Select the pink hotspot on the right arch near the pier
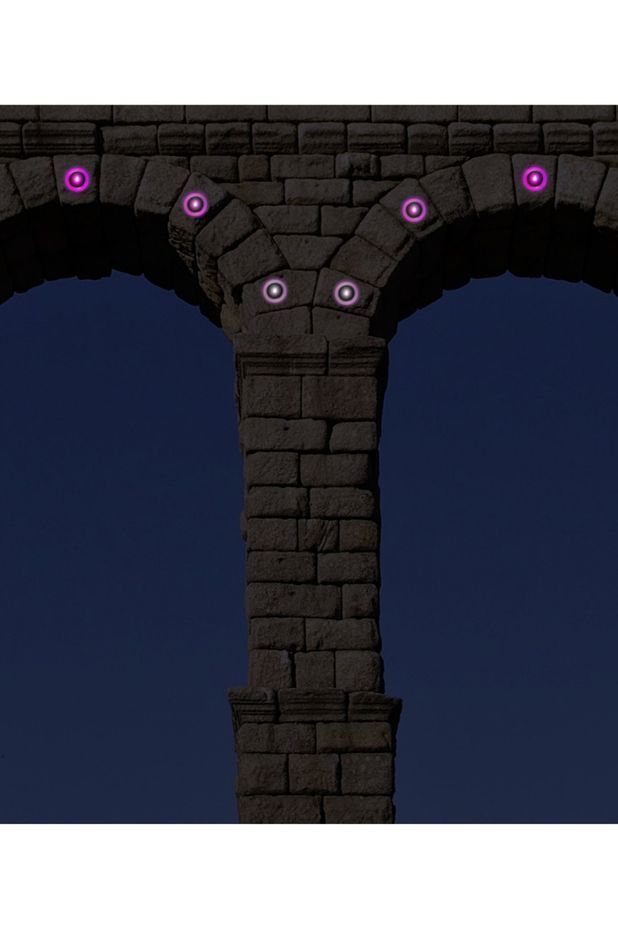The width and height of the screenshot is (618, 928). [x=414, y=210]
